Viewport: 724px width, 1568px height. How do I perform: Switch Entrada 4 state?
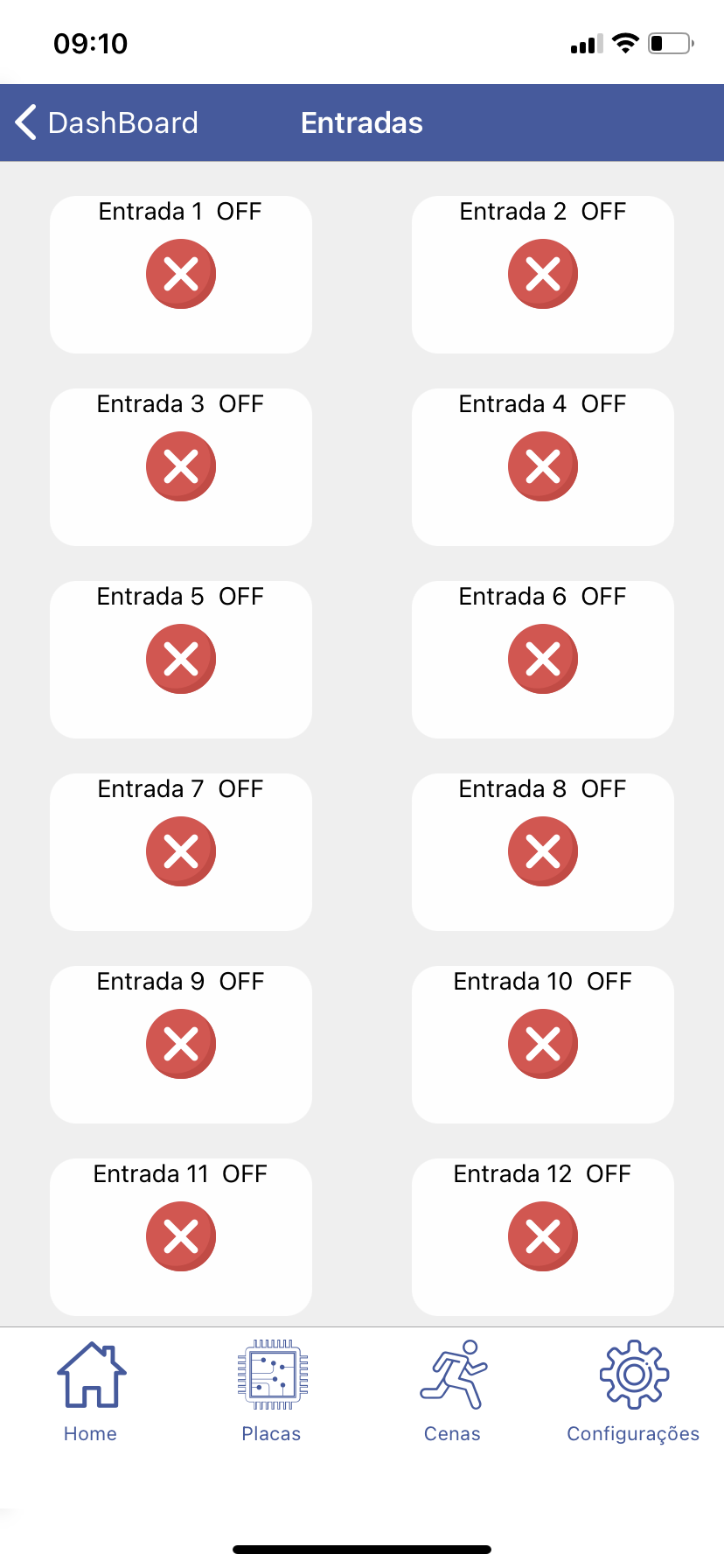543,466
